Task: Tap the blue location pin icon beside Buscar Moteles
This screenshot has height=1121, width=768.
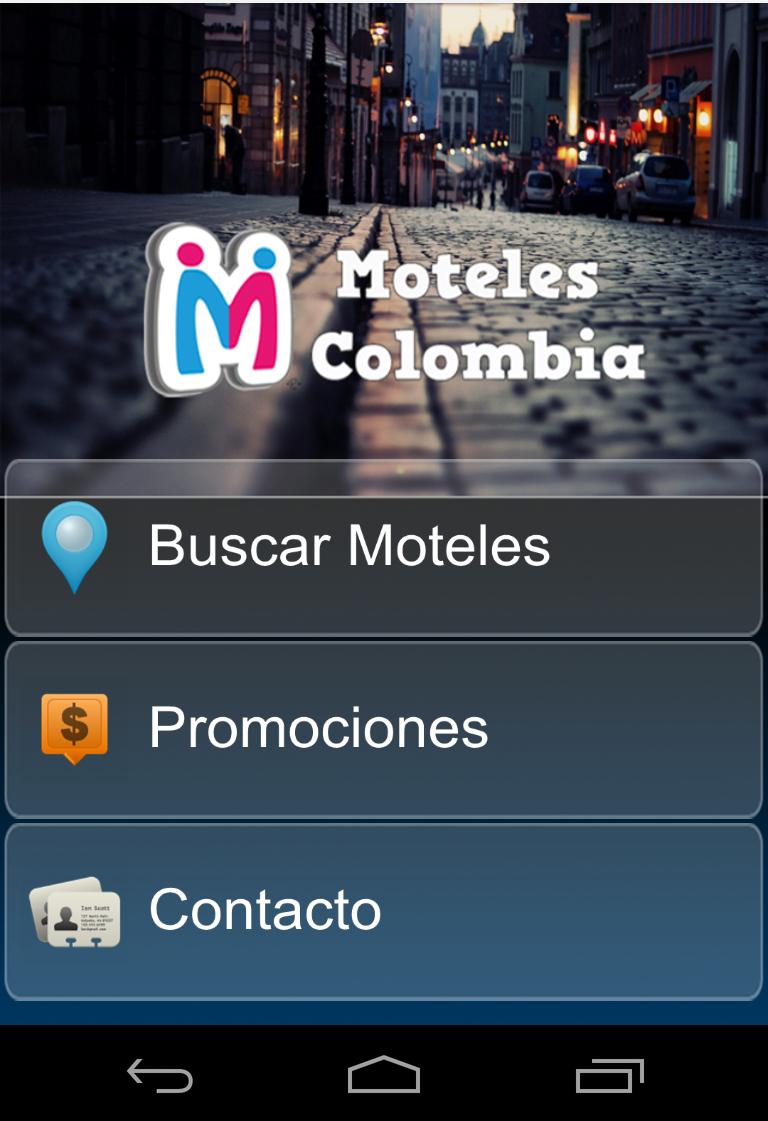Action: 74,546
